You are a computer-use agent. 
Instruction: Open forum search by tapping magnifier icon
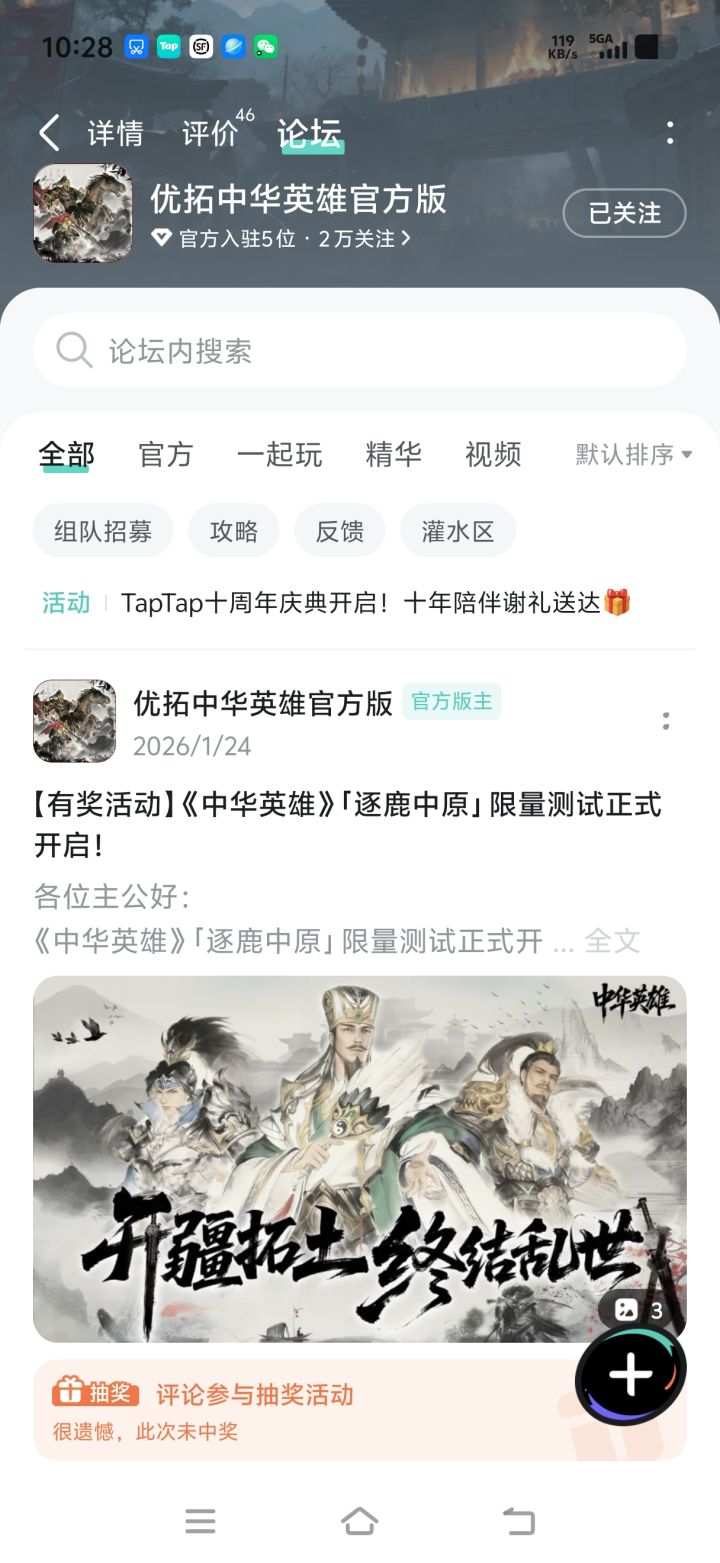[x=74, y=349]
